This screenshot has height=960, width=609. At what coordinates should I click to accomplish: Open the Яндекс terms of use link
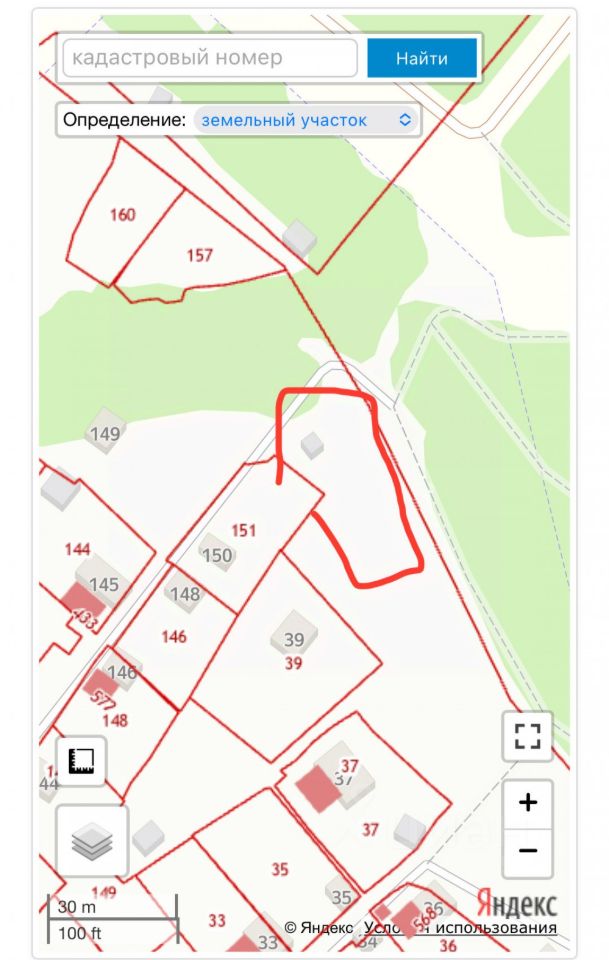[460, 928]
